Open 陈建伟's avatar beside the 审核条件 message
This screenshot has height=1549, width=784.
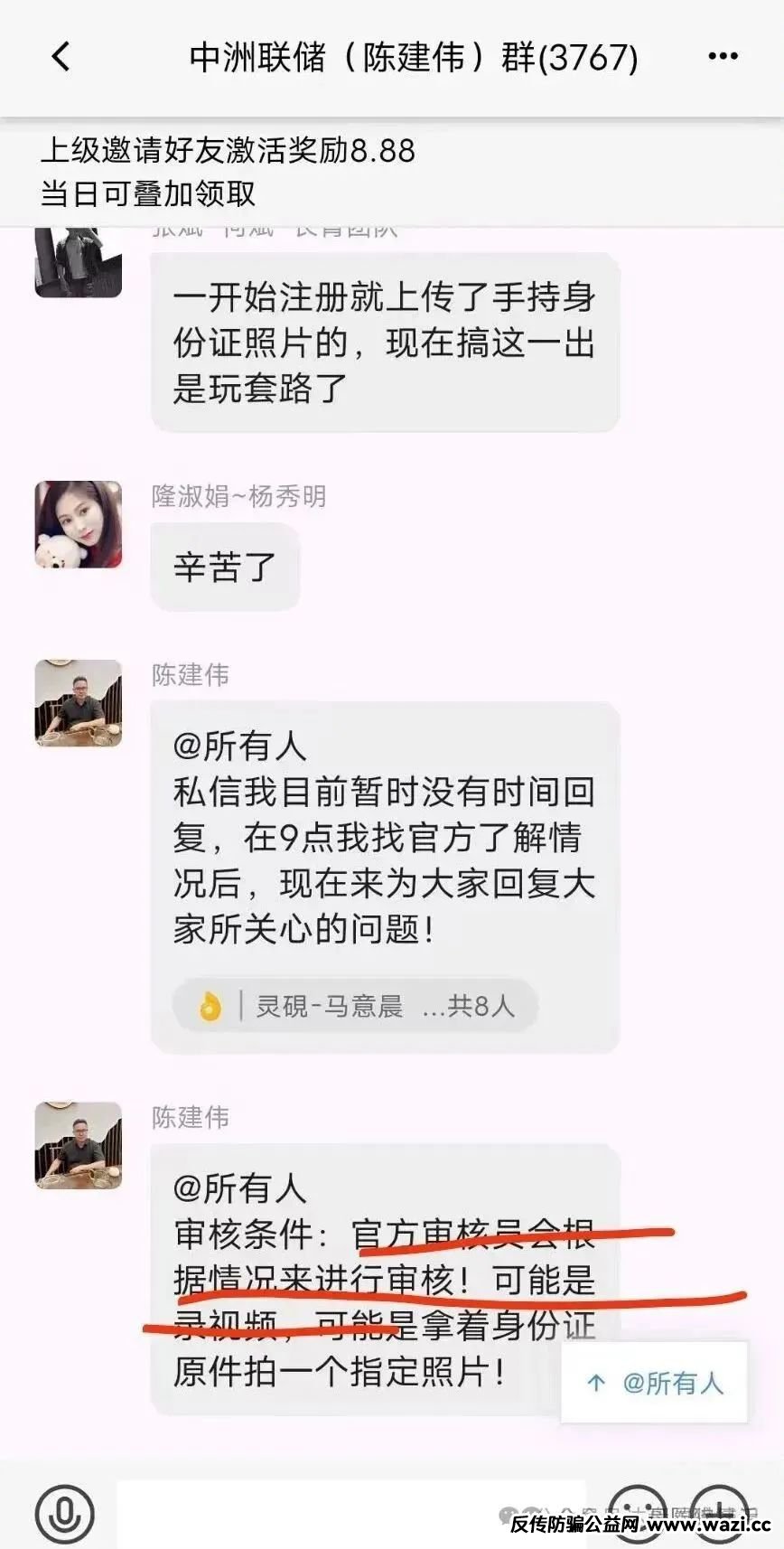pyautogui.click(x=79, y=1145)
